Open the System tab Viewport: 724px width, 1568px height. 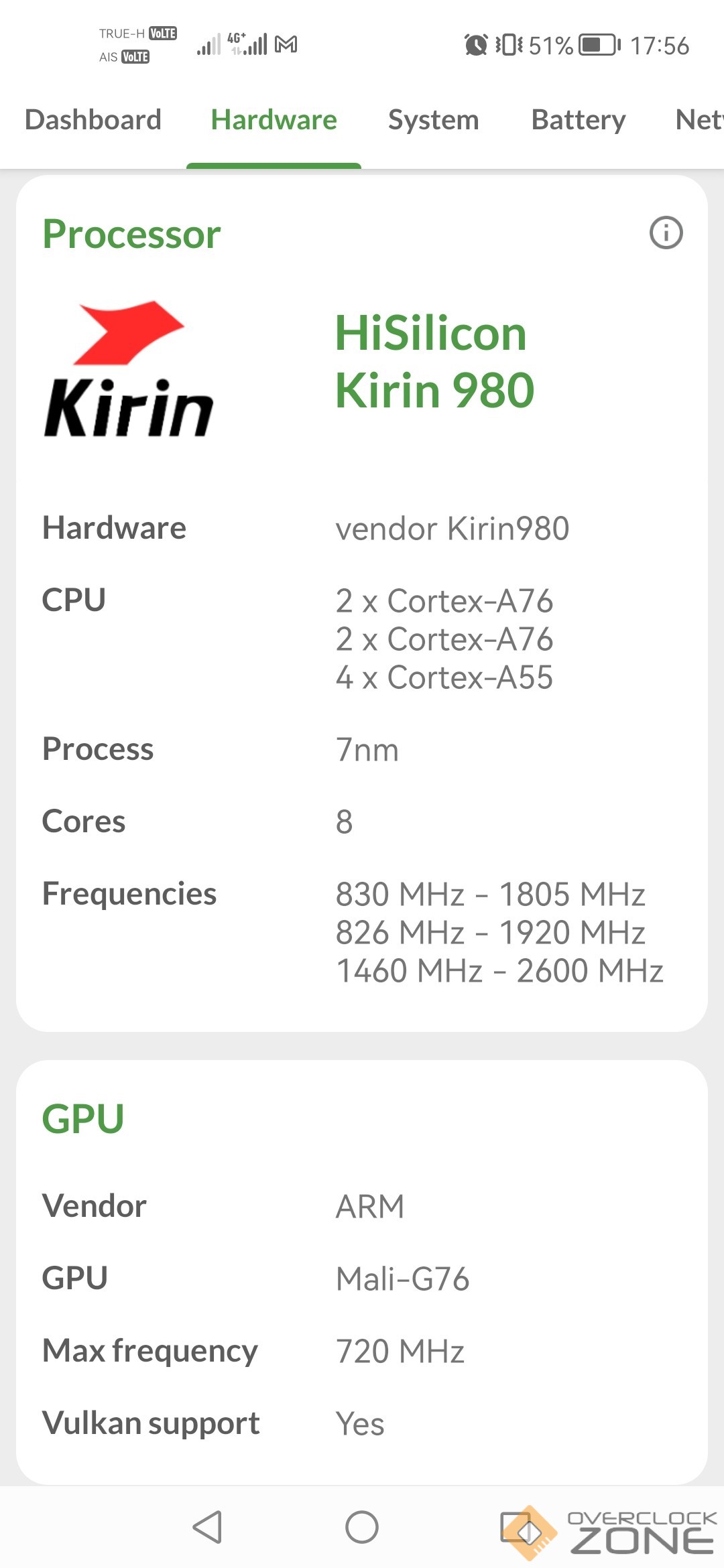click(433, 120)
